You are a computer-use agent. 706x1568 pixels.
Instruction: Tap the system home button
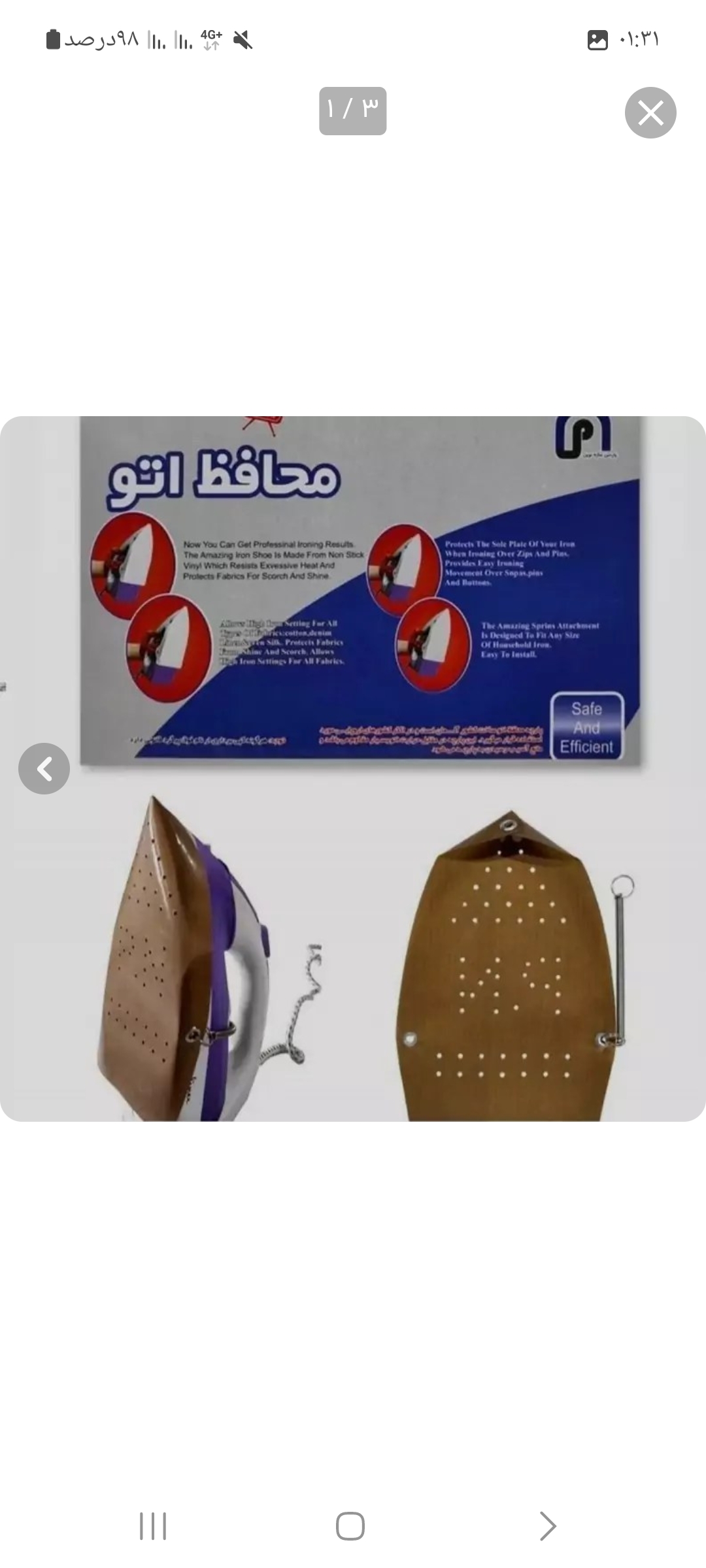[x=350, y=1527]
